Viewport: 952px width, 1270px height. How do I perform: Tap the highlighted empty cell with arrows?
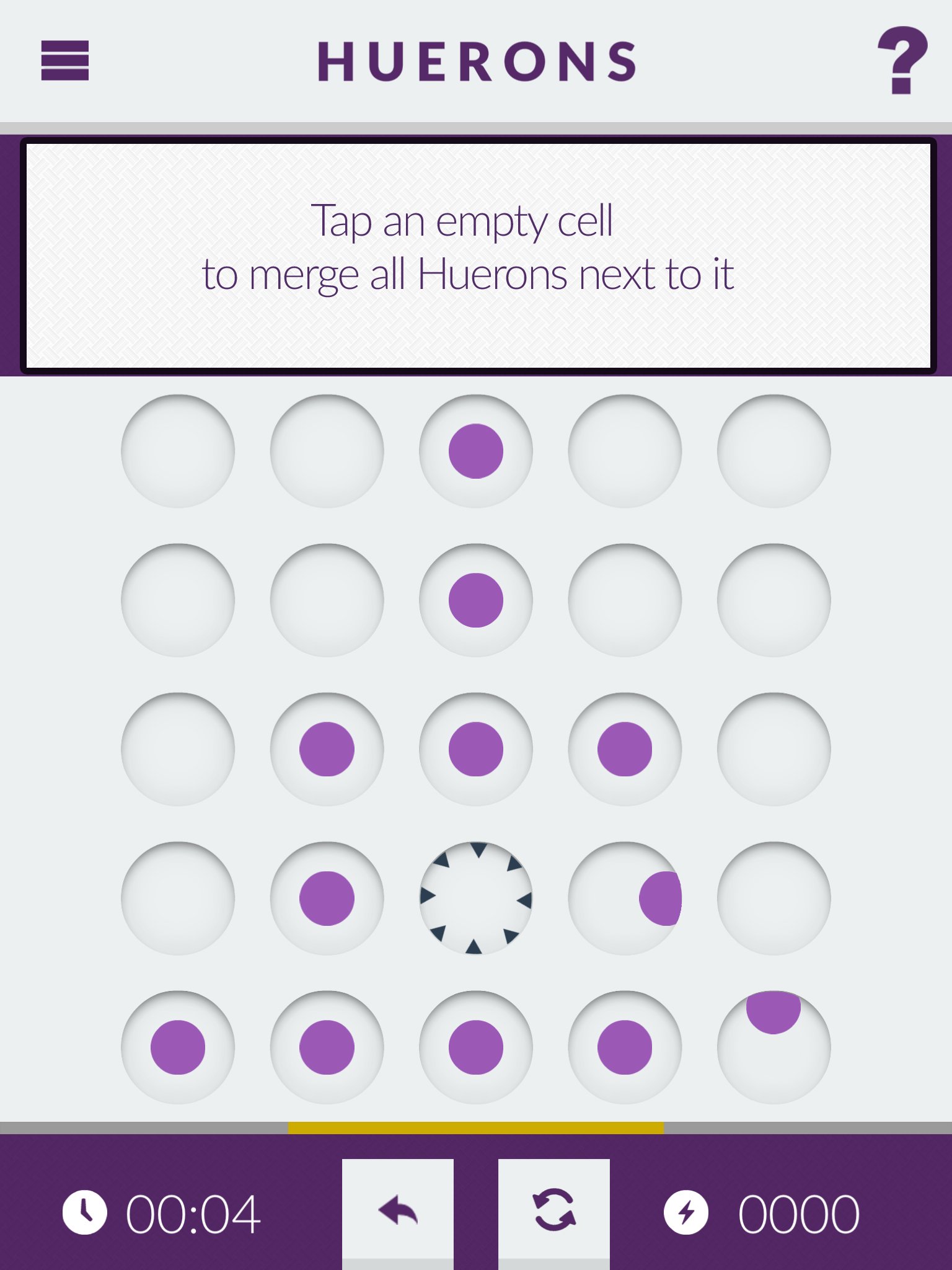pyautogui.click(x=475, y=898)
